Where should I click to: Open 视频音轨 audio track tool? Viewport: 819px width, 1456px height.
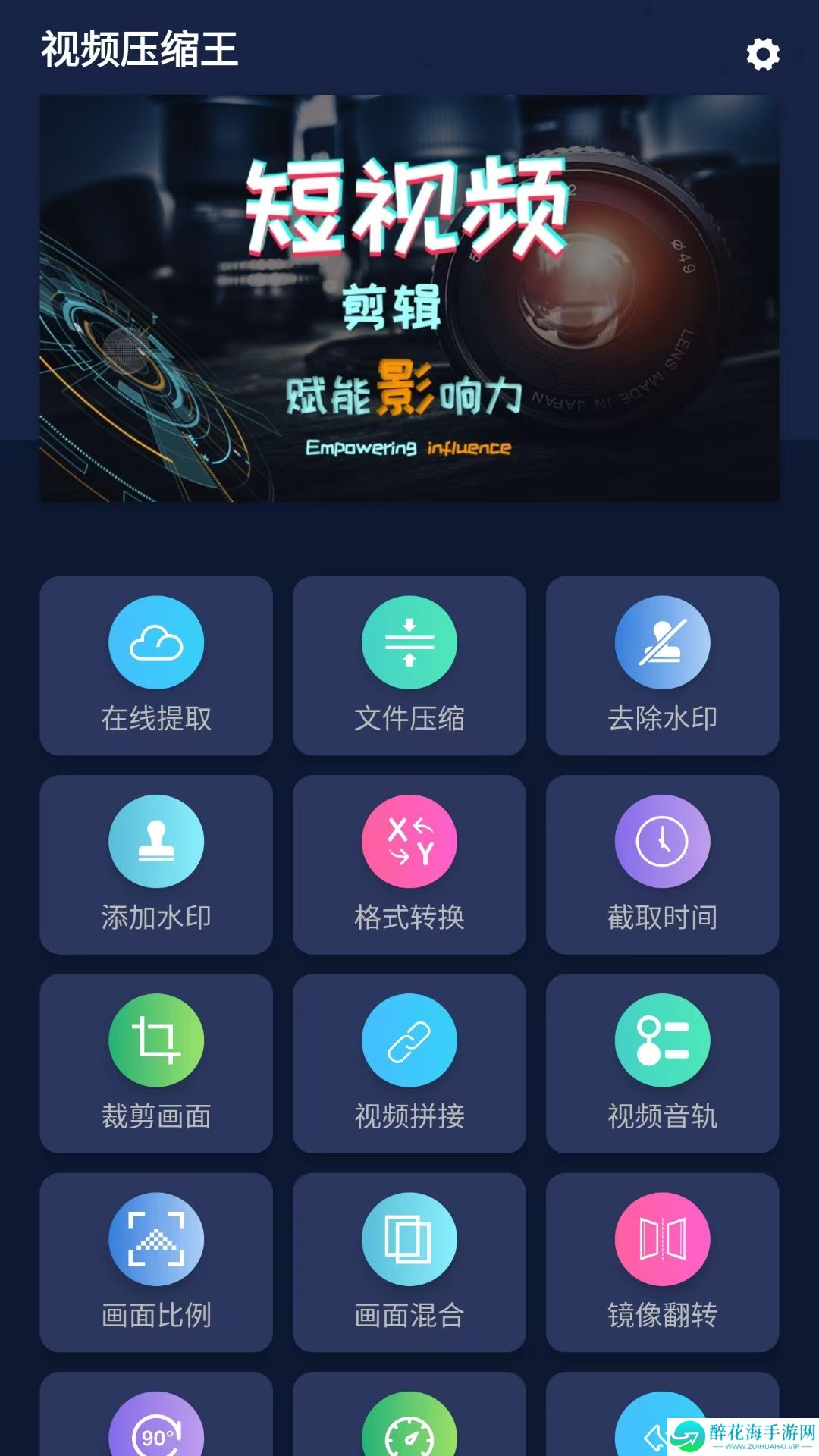662,1063
